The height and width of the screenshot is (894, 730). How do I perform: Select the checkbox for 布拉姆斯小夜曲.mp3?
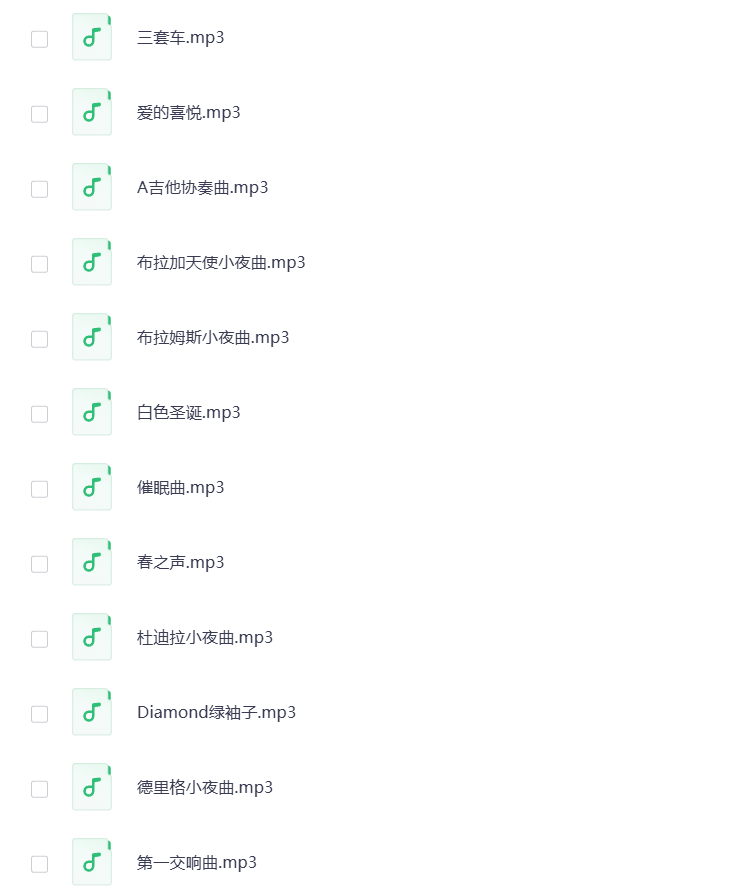tap(39, 339)
